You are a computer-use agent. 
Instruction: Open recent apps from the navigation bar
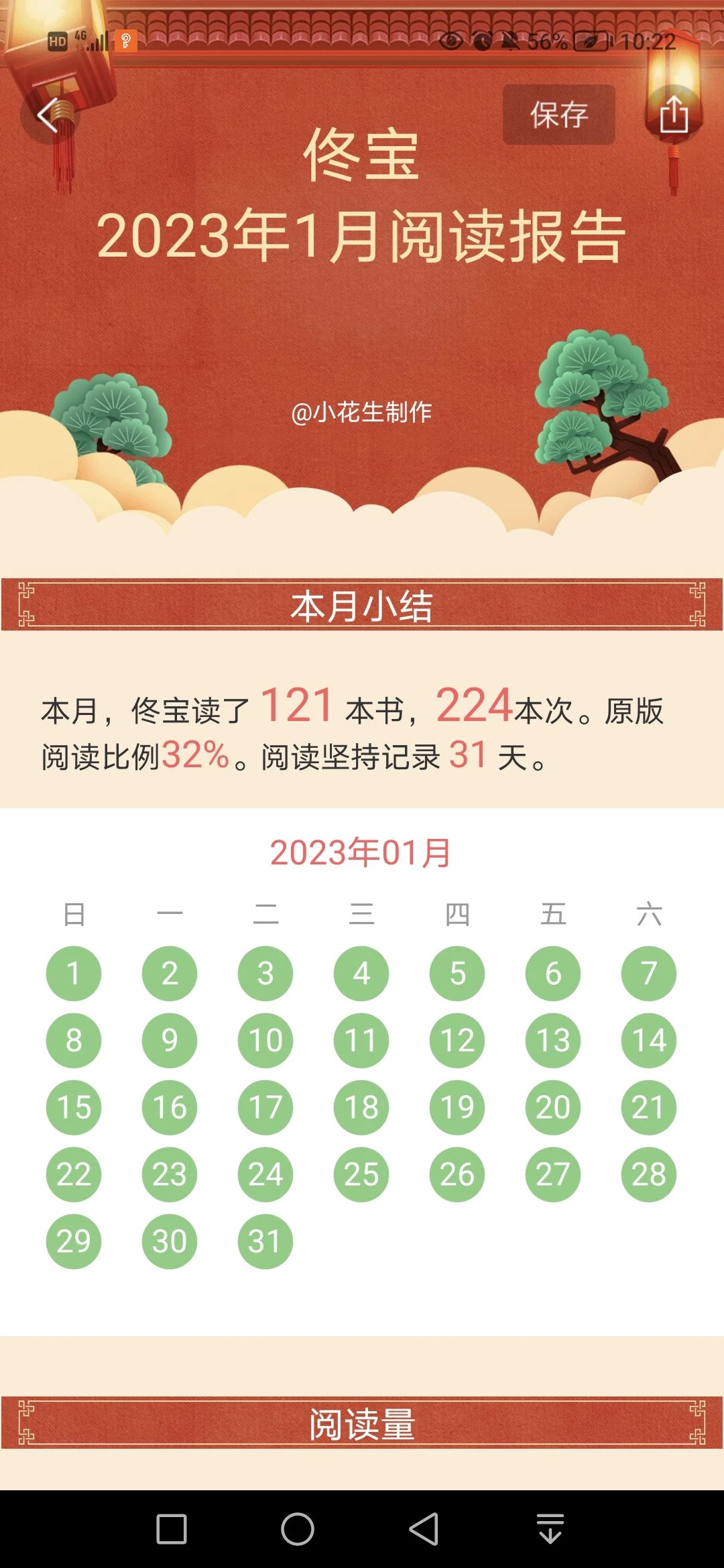(x=172, y=1529)
